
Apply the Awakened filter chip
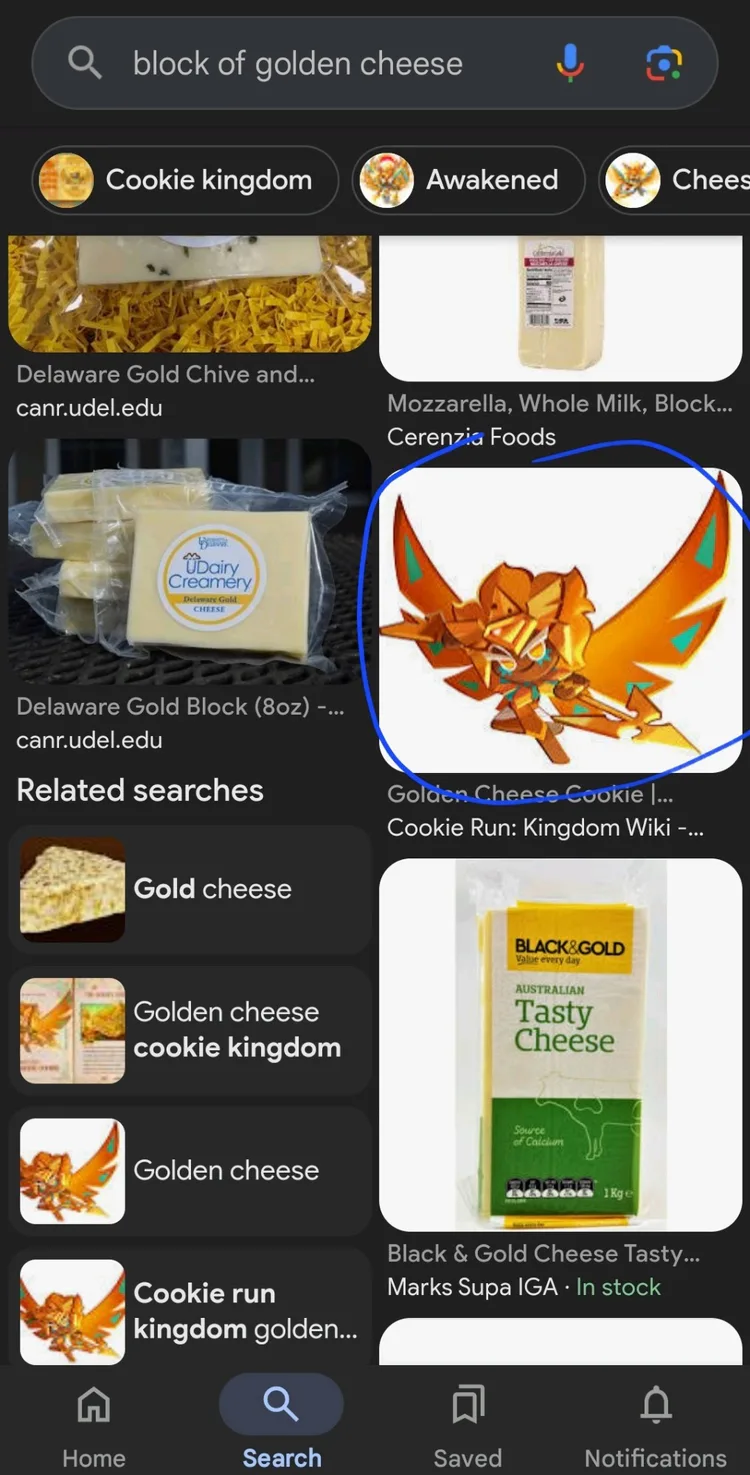click(468, 180)
